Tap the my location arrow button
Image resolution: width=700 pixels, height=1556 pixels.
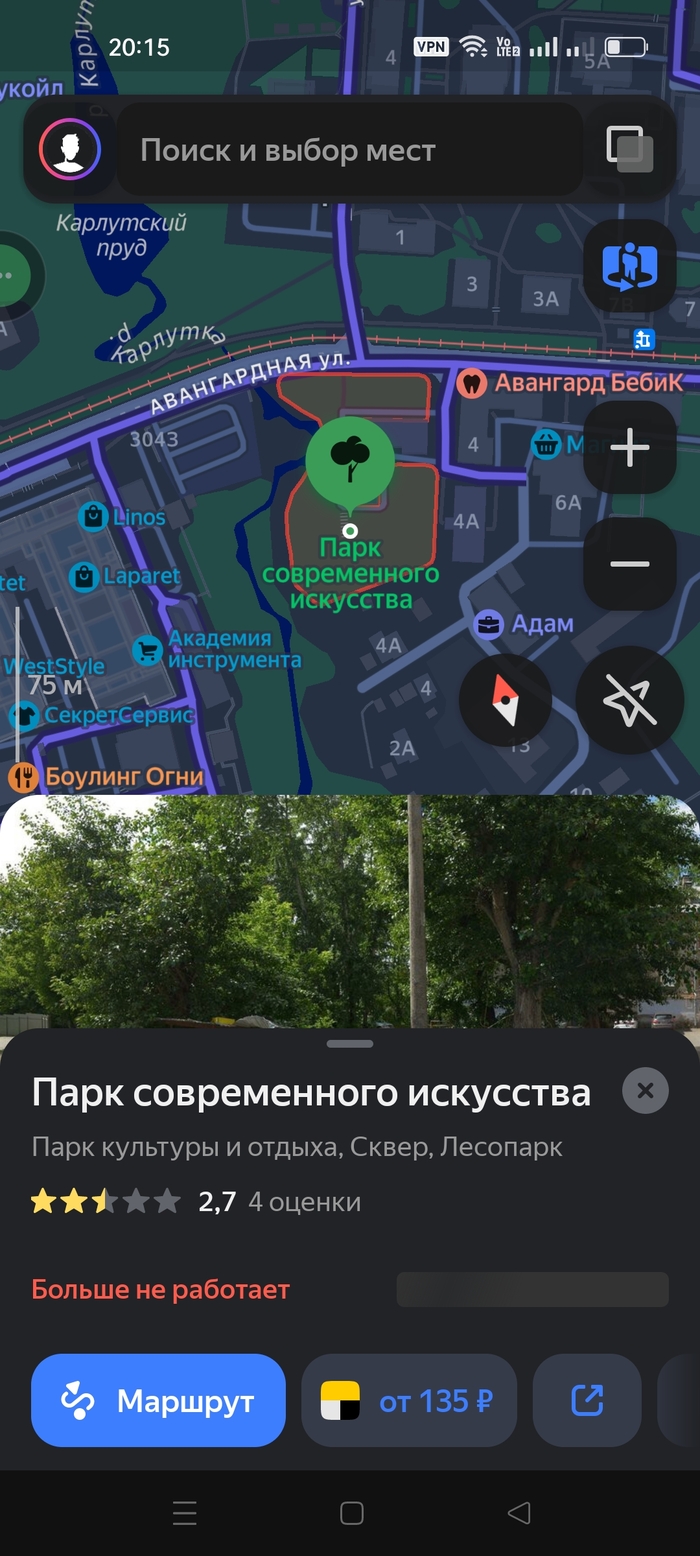point(630,700)
